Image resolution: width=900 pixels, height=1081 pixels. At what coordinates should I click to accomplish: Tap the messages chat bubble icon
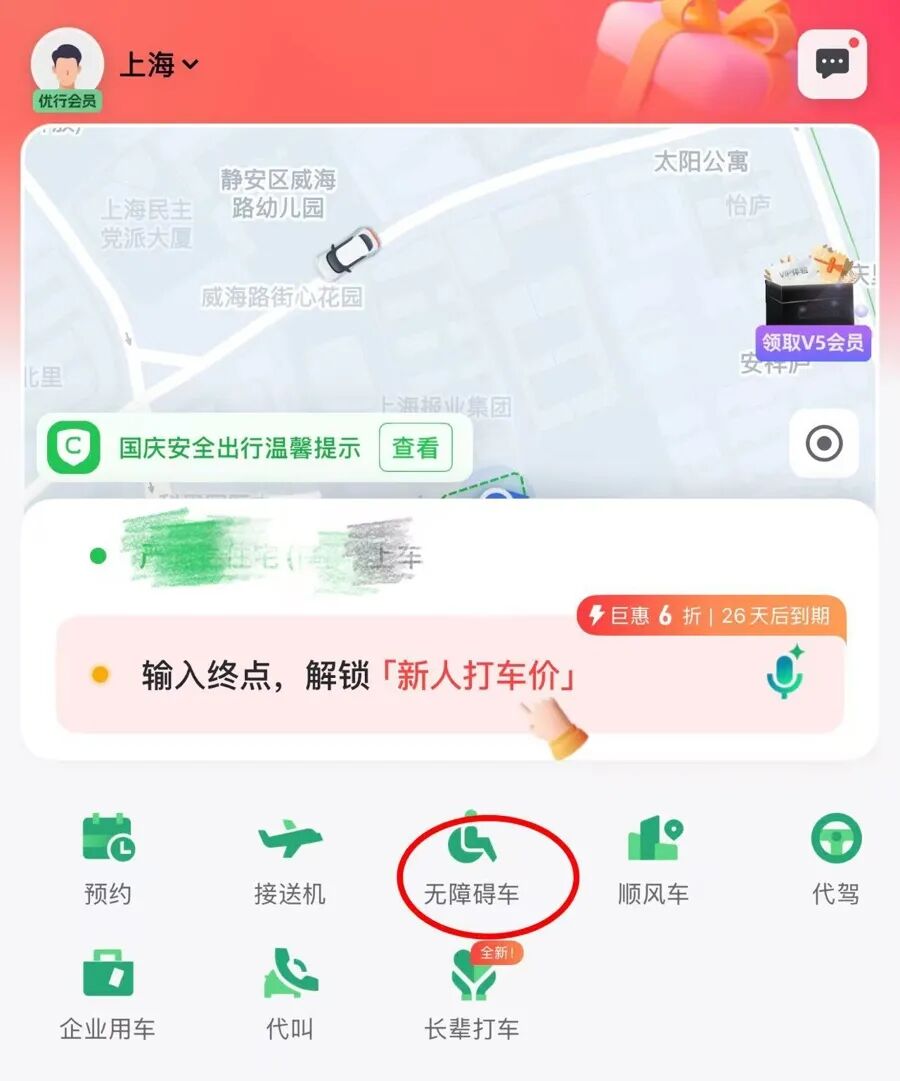(833, 63)
